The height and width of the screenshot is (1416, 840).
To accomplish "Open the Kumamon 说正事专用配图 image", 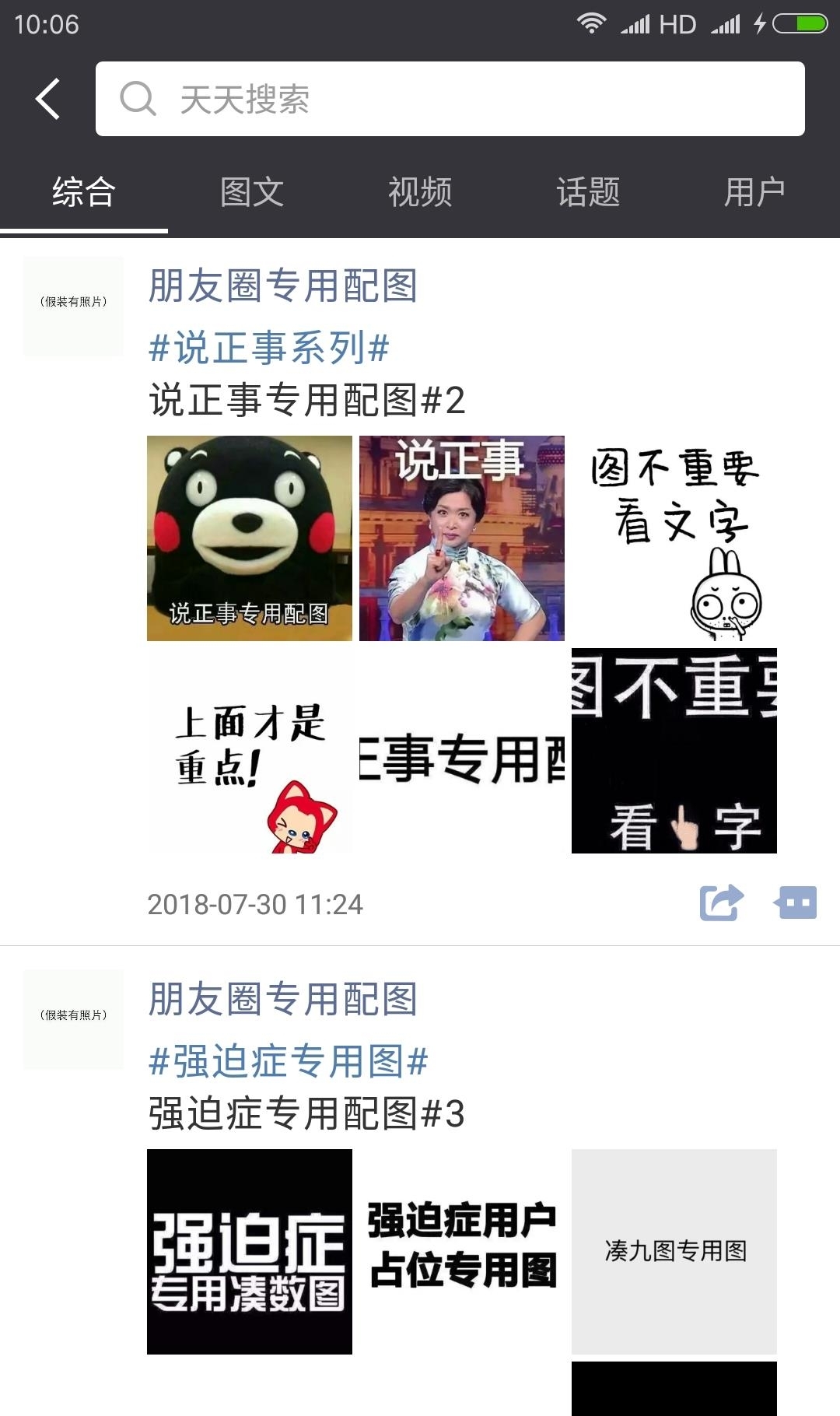I will [x=250, y=538].
